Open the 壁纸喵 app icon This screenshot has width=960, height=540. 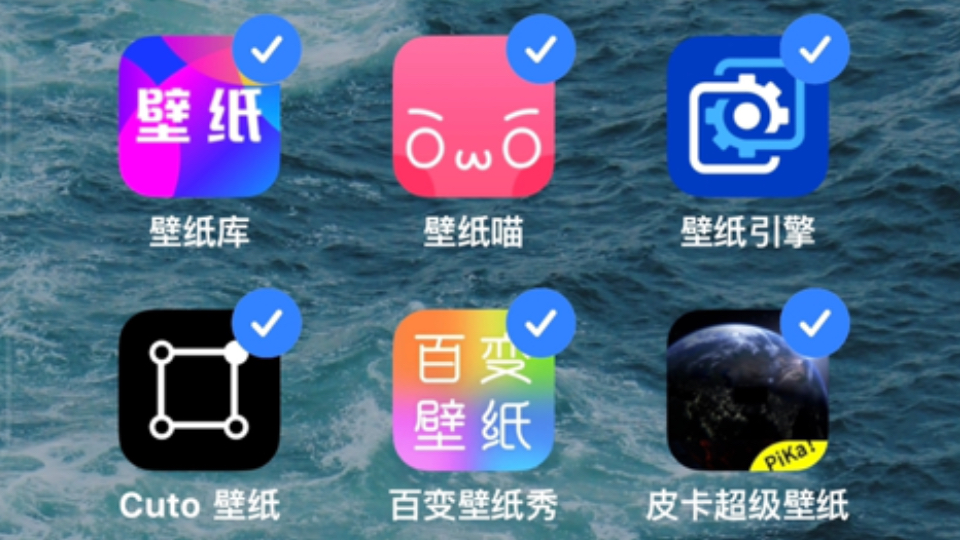point(473,118)
